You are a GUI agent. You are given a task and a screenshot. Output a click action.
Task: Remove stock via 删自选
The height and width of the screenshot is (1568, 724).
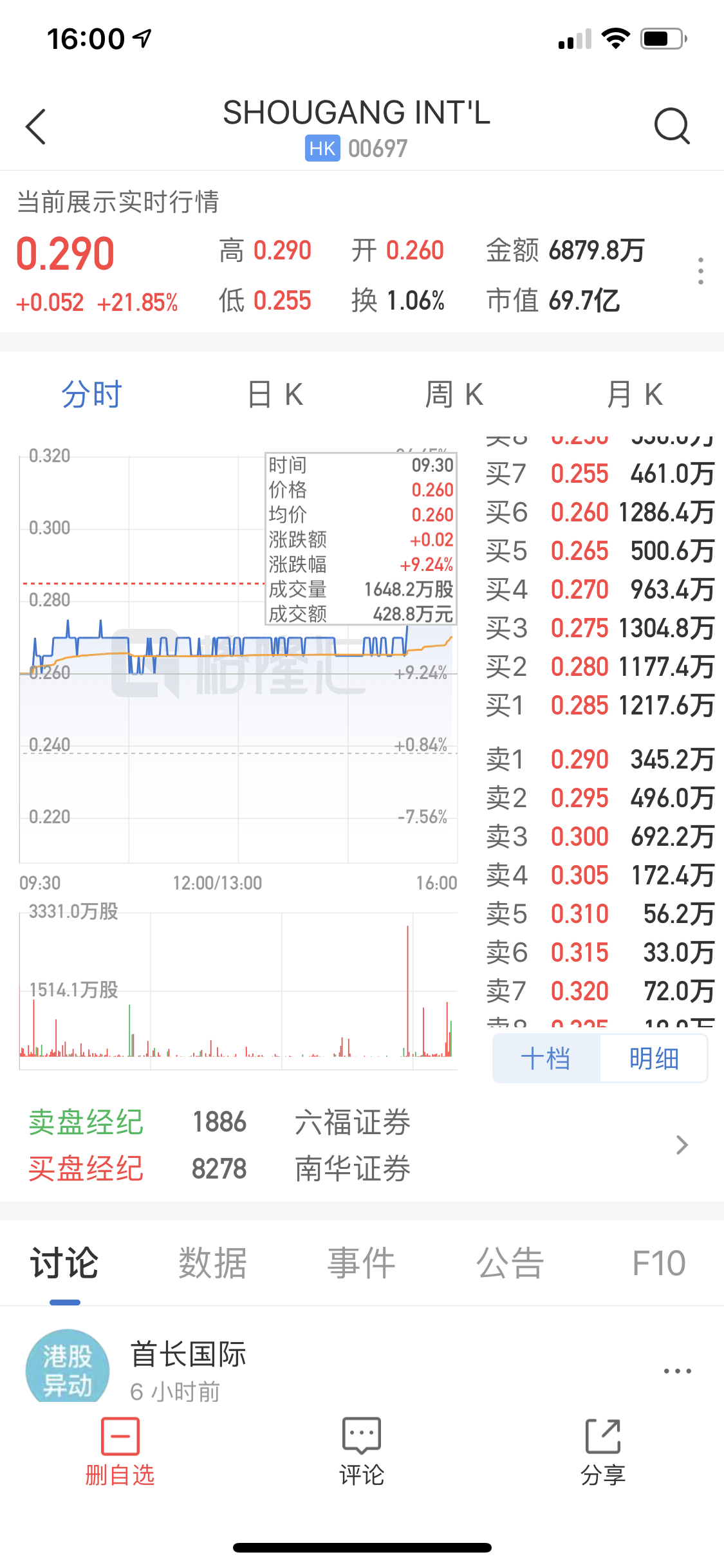[120, 1452]
